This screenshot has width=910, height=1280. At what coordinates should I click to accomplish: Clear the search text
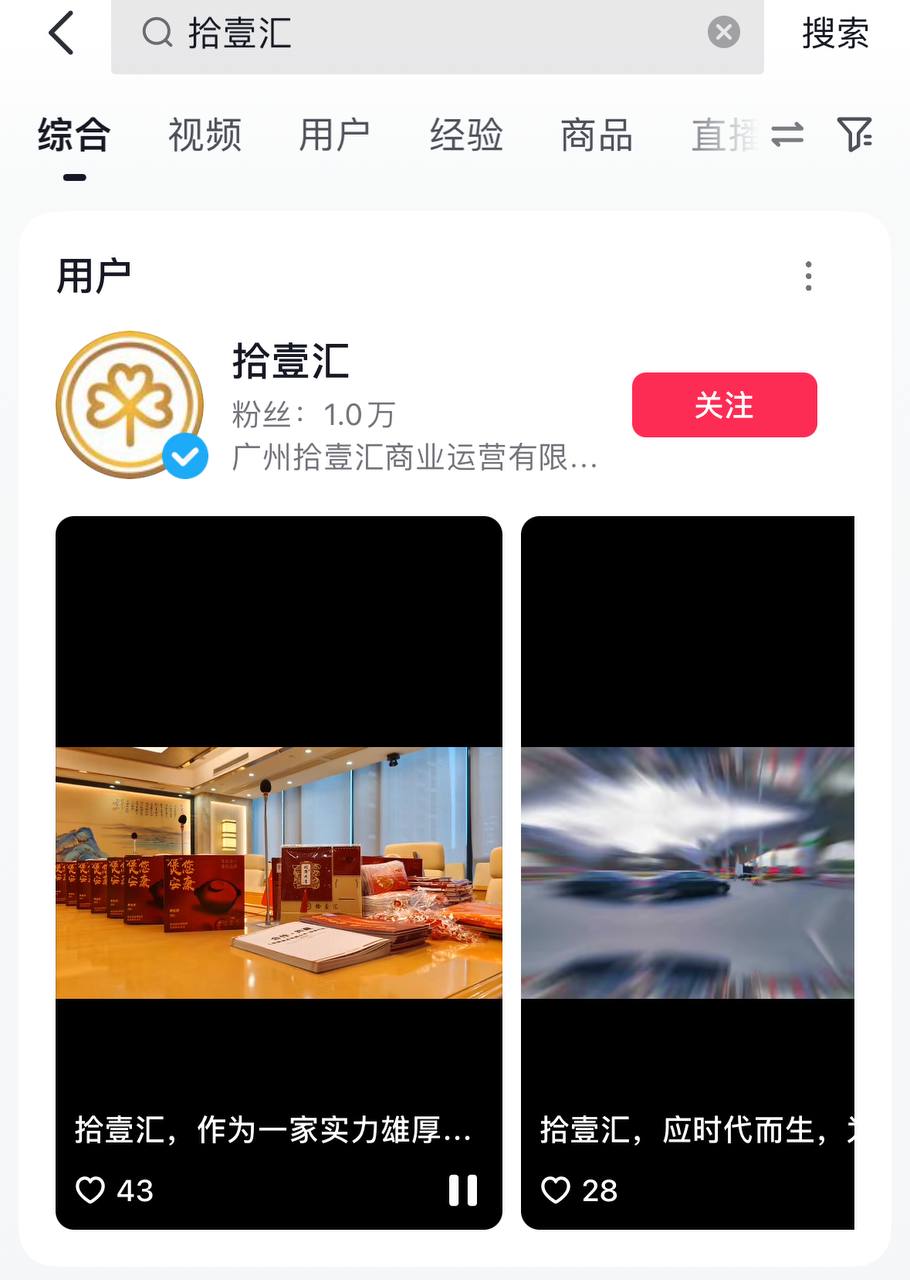point(723,33)
